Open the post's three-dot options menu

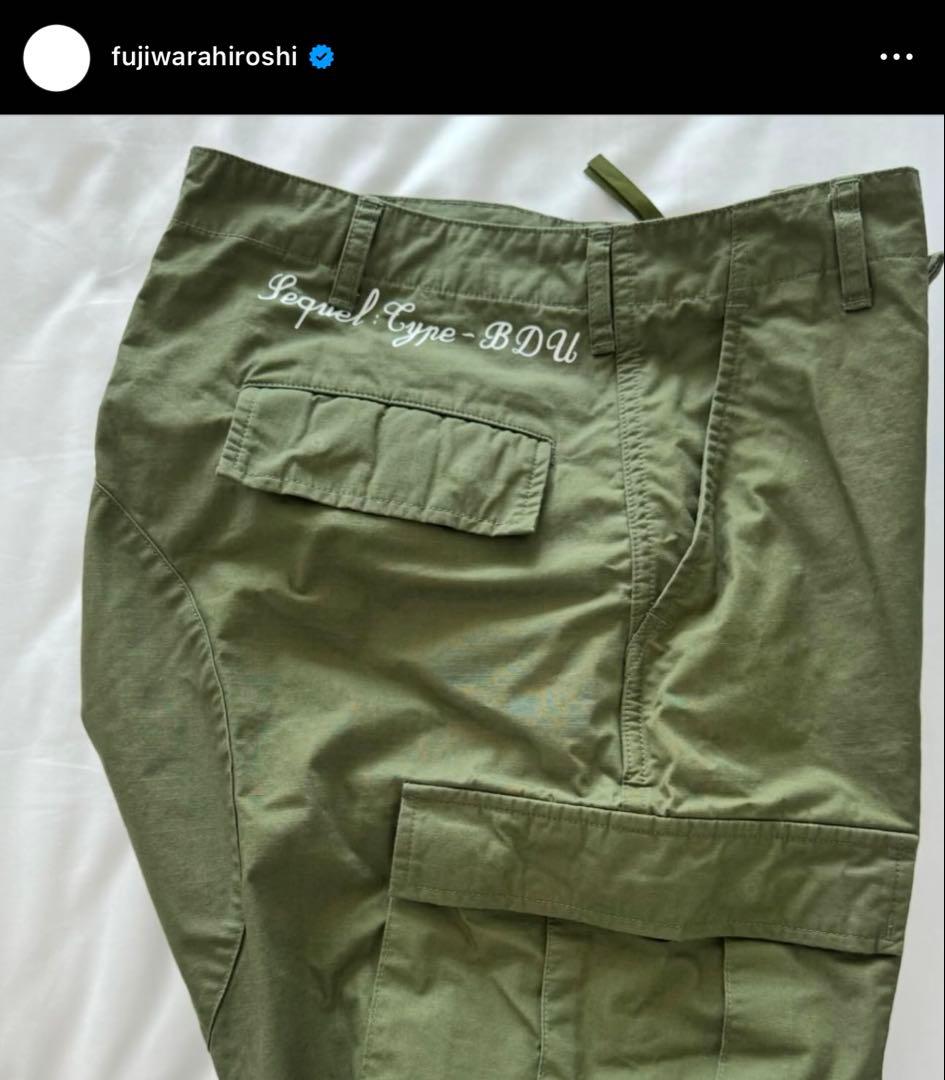click(896, 57)
